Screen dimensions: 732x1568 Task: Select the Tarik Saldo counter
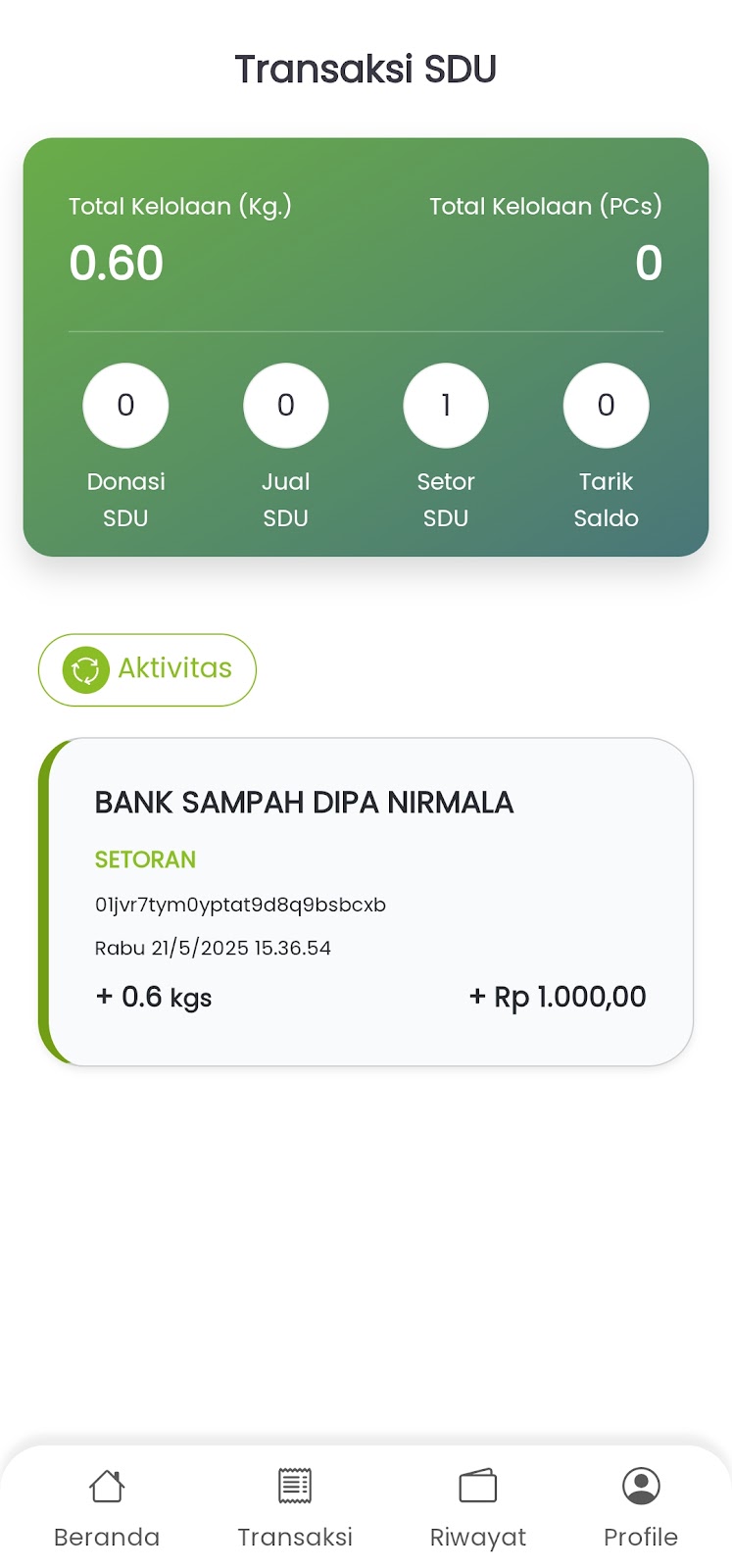606,447
